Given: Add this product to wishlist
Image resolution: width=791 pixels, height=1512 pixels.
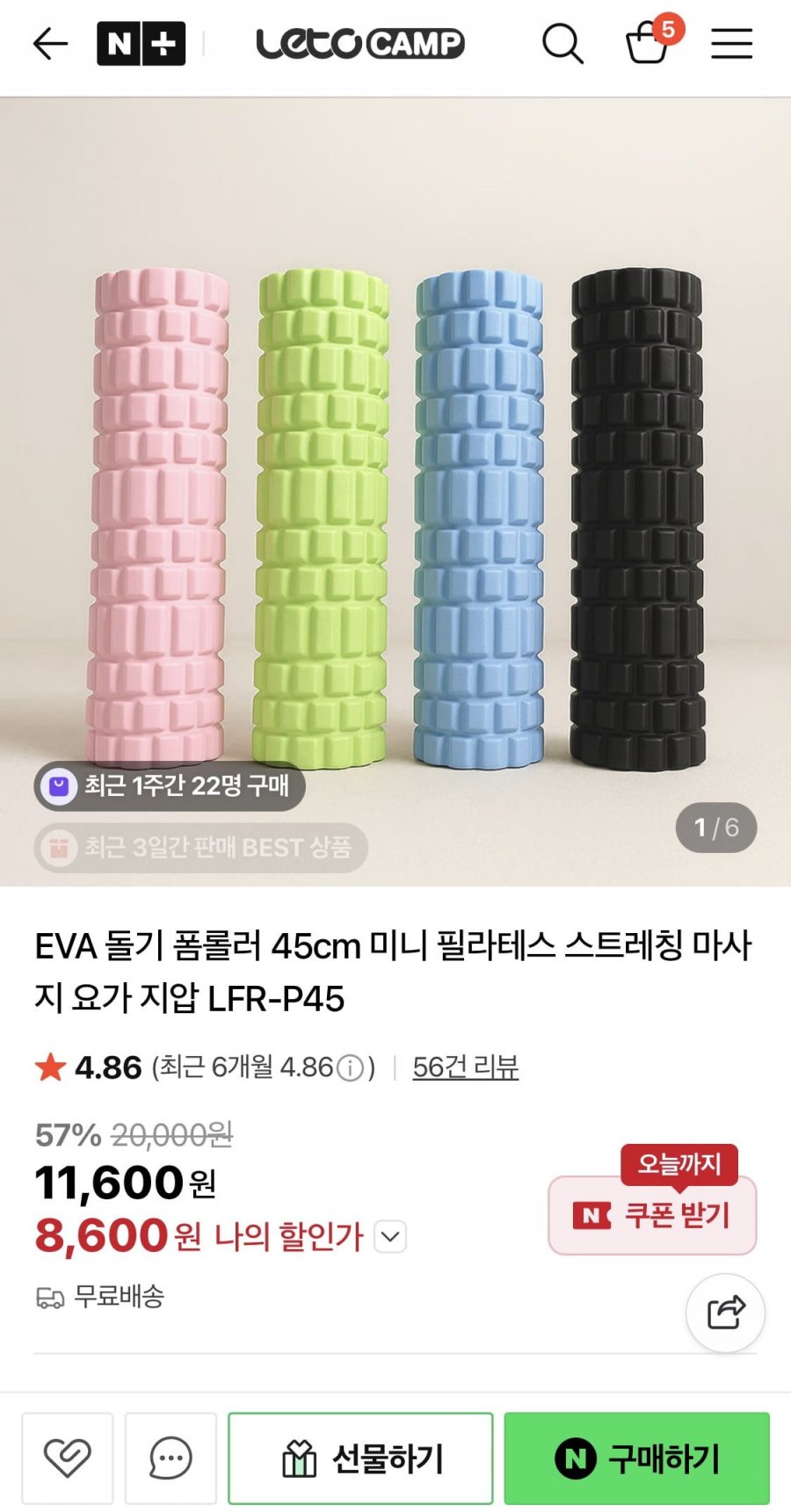Looking at the screenshot, I should tap(68, 1458).
